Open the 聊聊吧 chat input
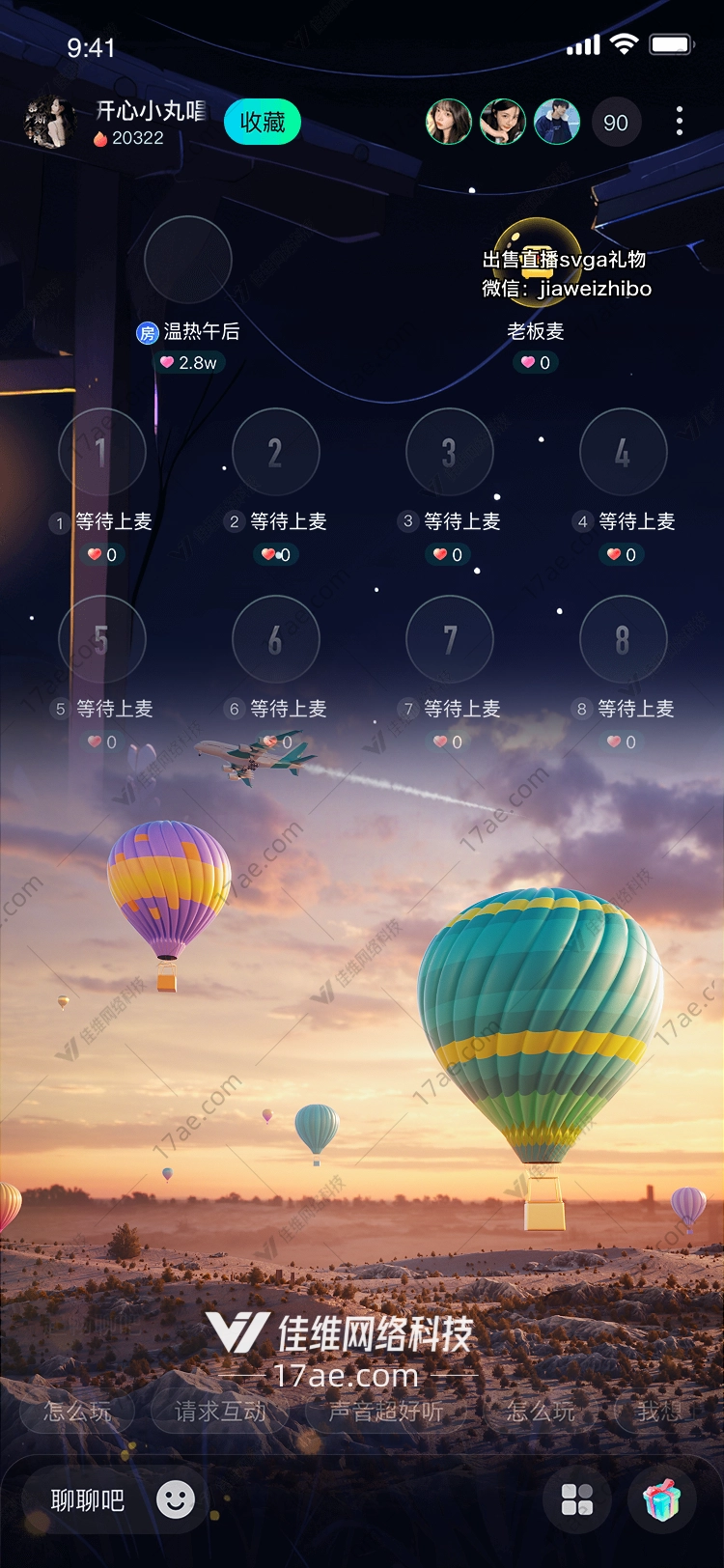The height and width of the screenshot is (1568, 724). pos(88,1500)
